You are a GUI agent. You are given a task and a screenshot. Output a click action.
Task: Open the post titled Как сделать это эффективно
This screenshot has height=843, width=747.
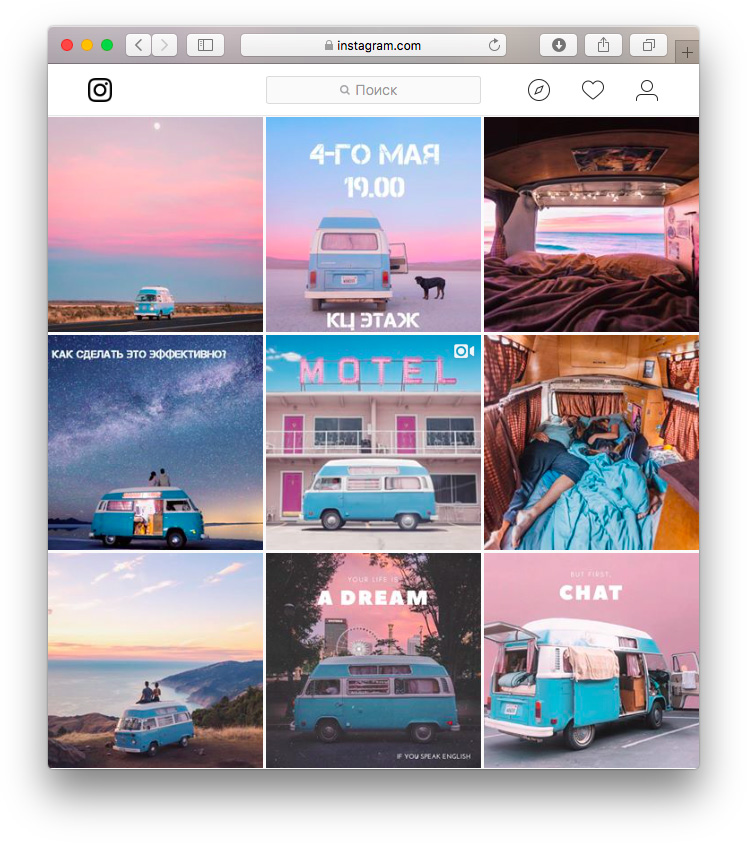point(155,442)
